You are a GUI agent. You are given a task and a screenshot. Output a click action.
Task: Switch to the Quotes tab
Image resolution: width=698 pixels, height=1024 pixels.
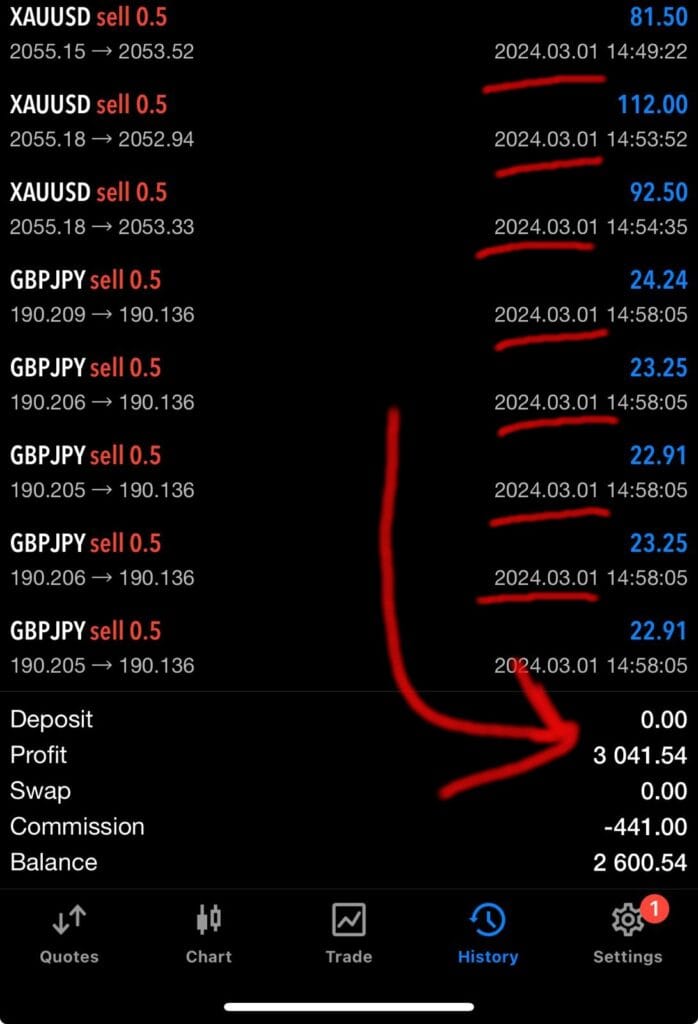click(69, 934)
